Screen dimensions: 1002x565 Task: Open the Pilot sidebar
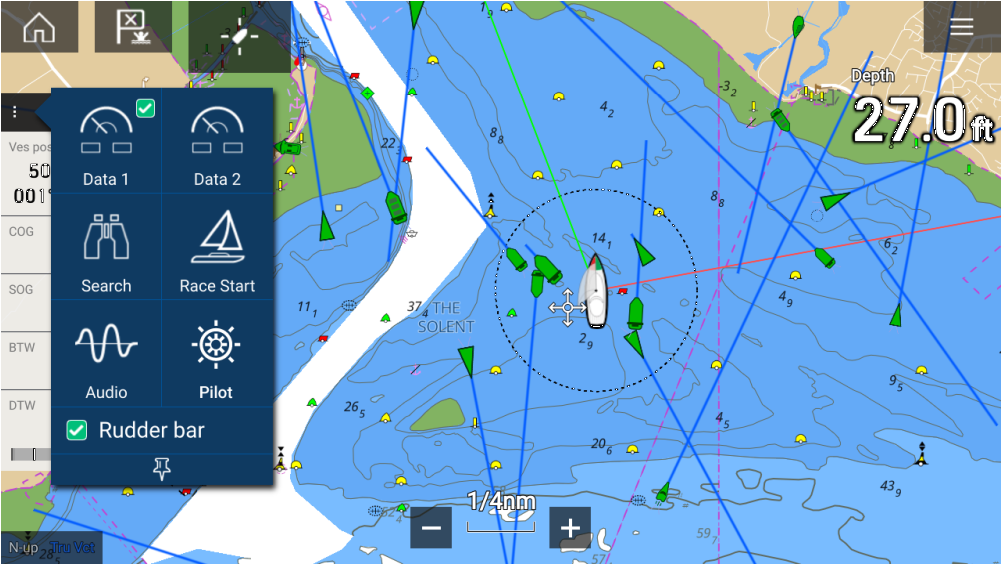[217, 356]
